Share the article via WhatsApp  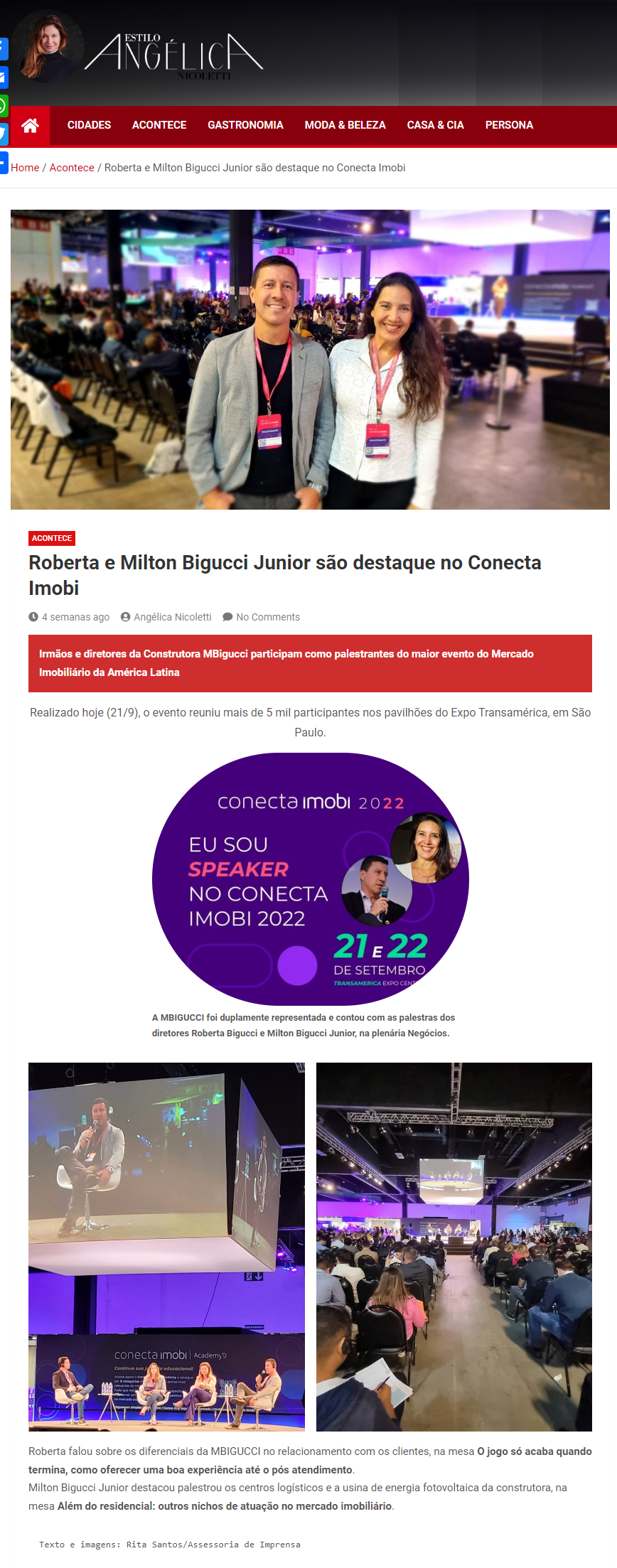point(3,107)
